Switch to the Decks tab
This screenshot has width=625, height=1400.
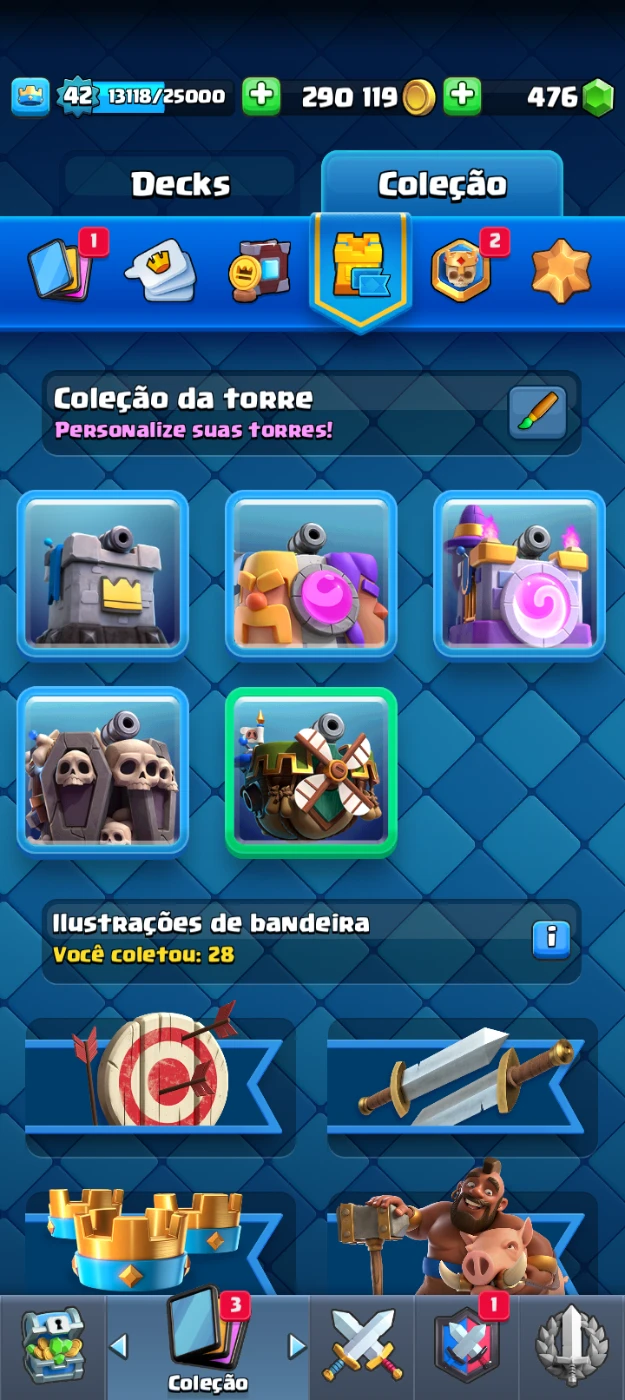click(180, 185)
